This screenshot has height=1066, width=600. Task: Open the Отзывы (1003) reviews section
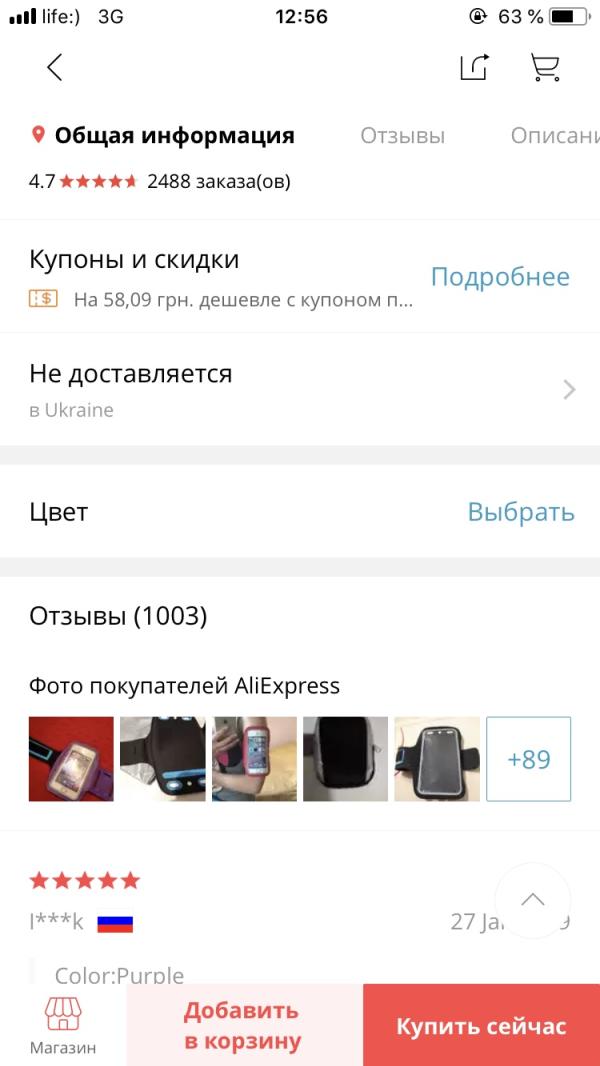(x=118, y=617)
